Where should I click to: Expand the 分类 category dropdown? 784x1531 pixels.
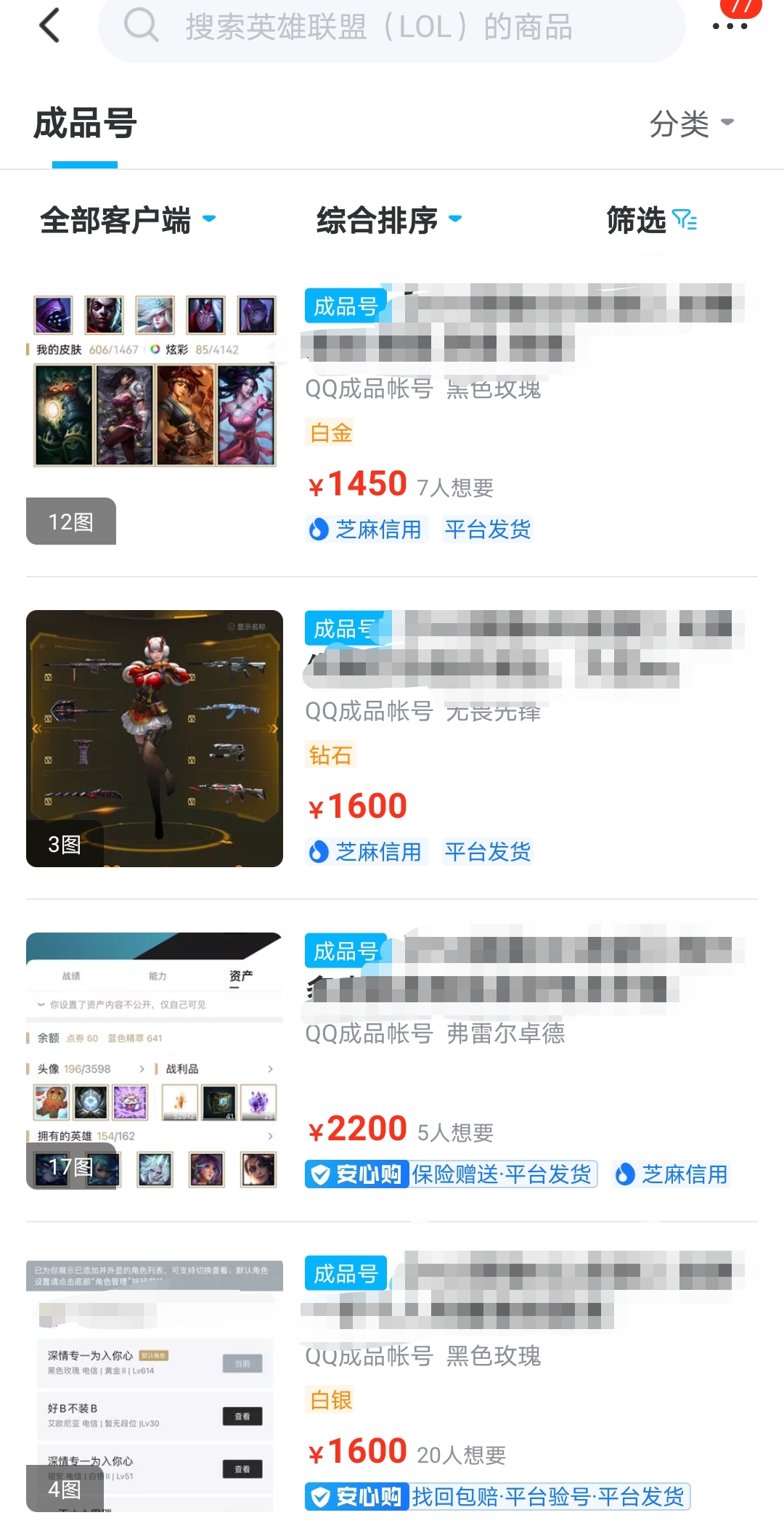pyautogui.click(x=691, y=123)
